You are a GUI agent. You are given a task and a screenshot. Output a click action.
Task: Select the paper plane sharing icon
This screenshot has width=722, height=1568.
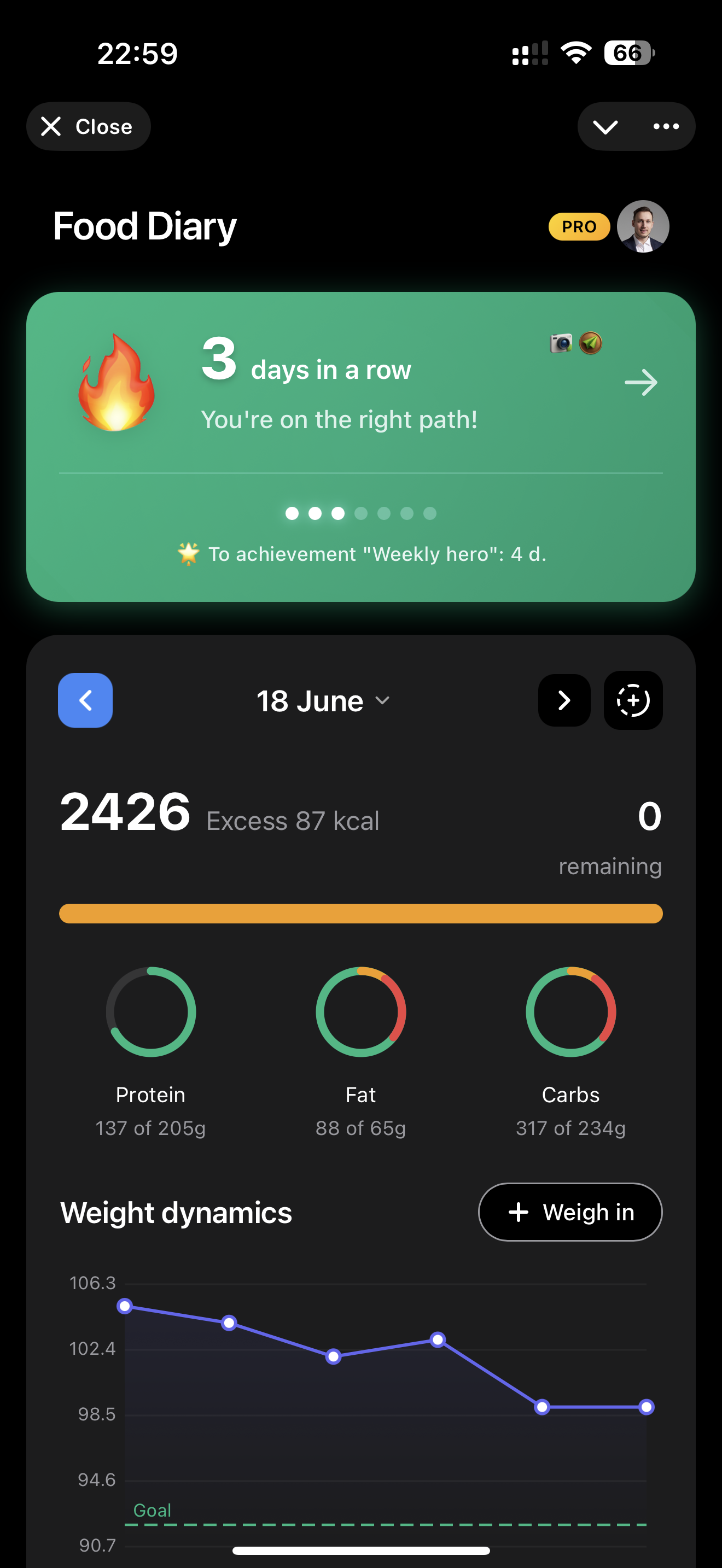[590, 343]
